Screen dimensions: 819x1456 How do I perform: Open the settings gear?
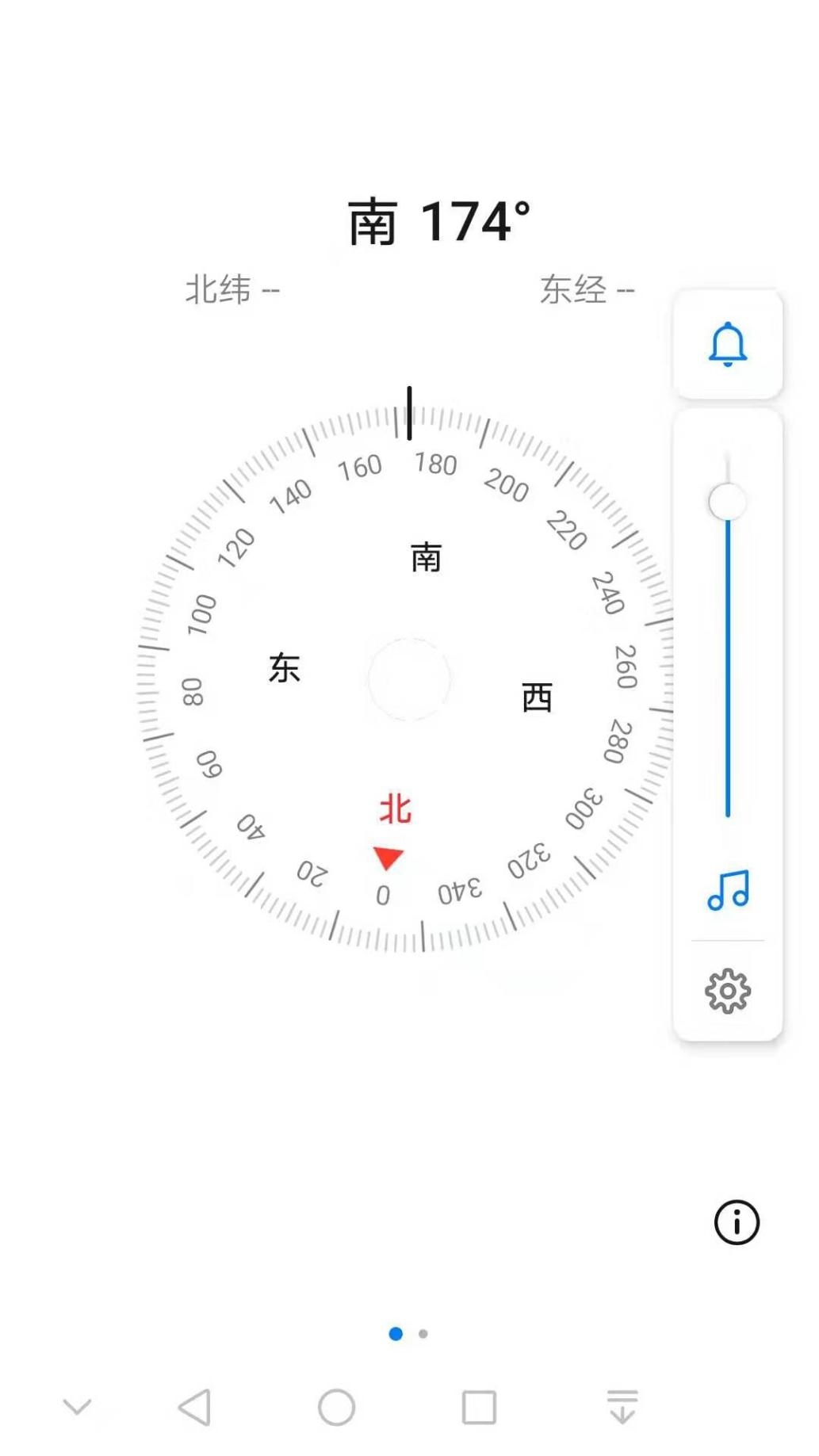727,991
